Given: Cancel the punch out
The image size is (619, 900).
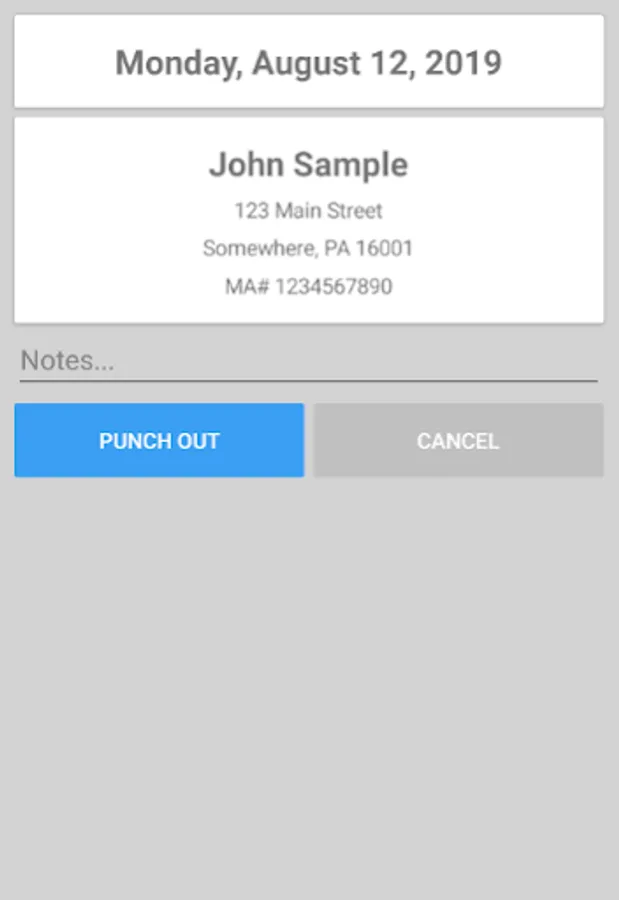Looking at the screenshot, I should [x=458, y=441].
